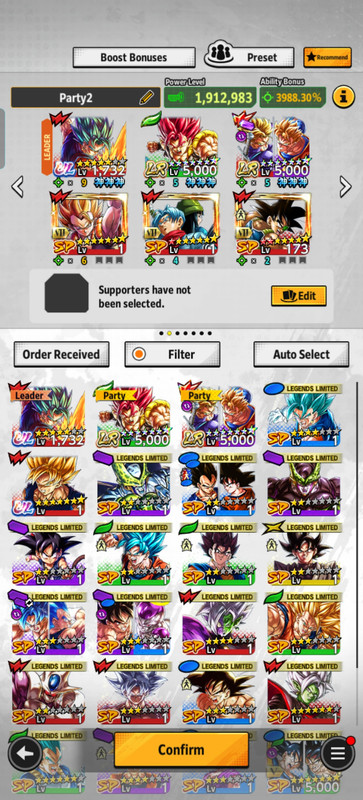Edit the Party2 name with pencil icon

146,97
